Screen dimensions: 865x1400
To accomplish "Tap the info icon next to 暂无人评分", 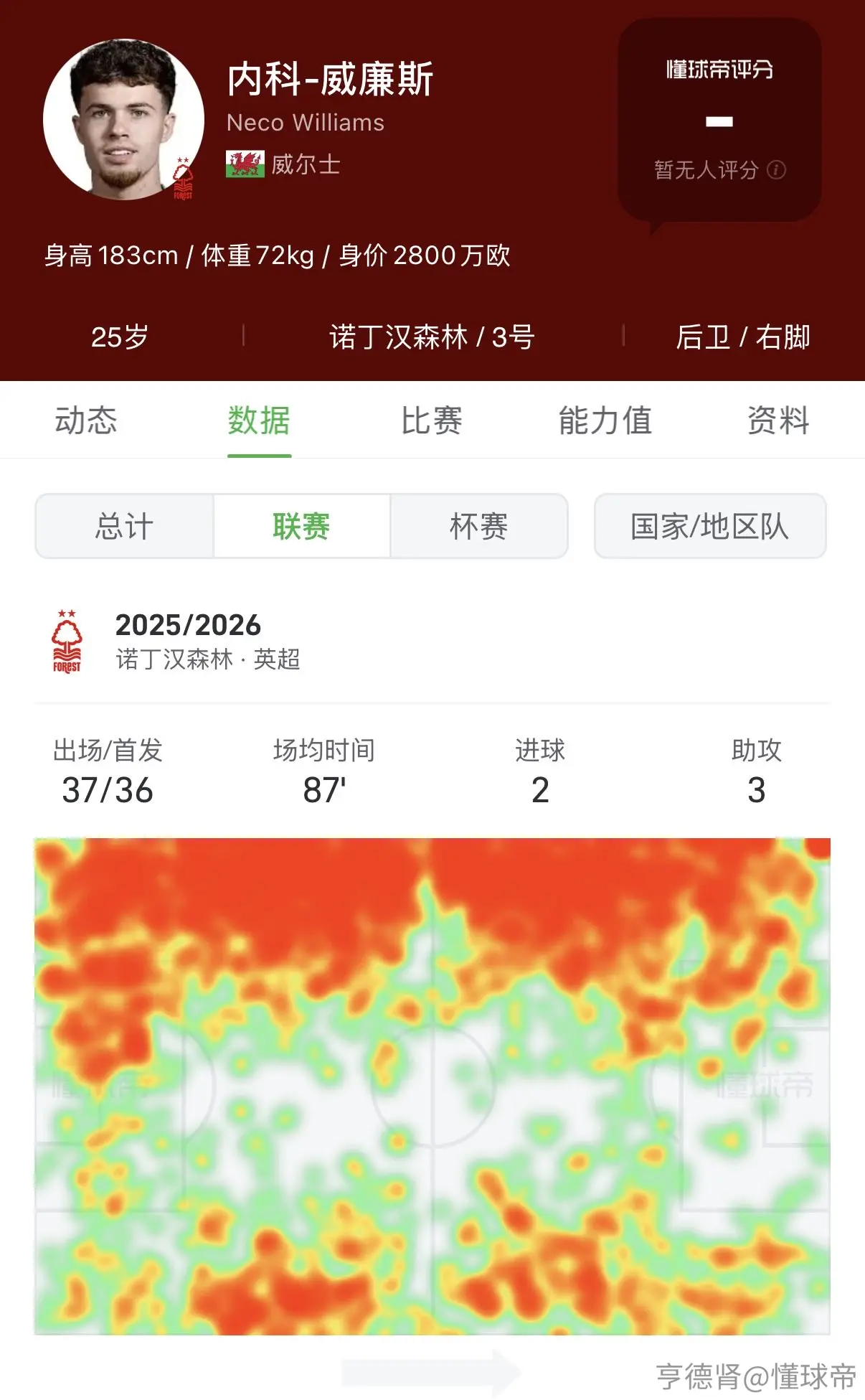I will pyautogui.click(x=777, y=170).
